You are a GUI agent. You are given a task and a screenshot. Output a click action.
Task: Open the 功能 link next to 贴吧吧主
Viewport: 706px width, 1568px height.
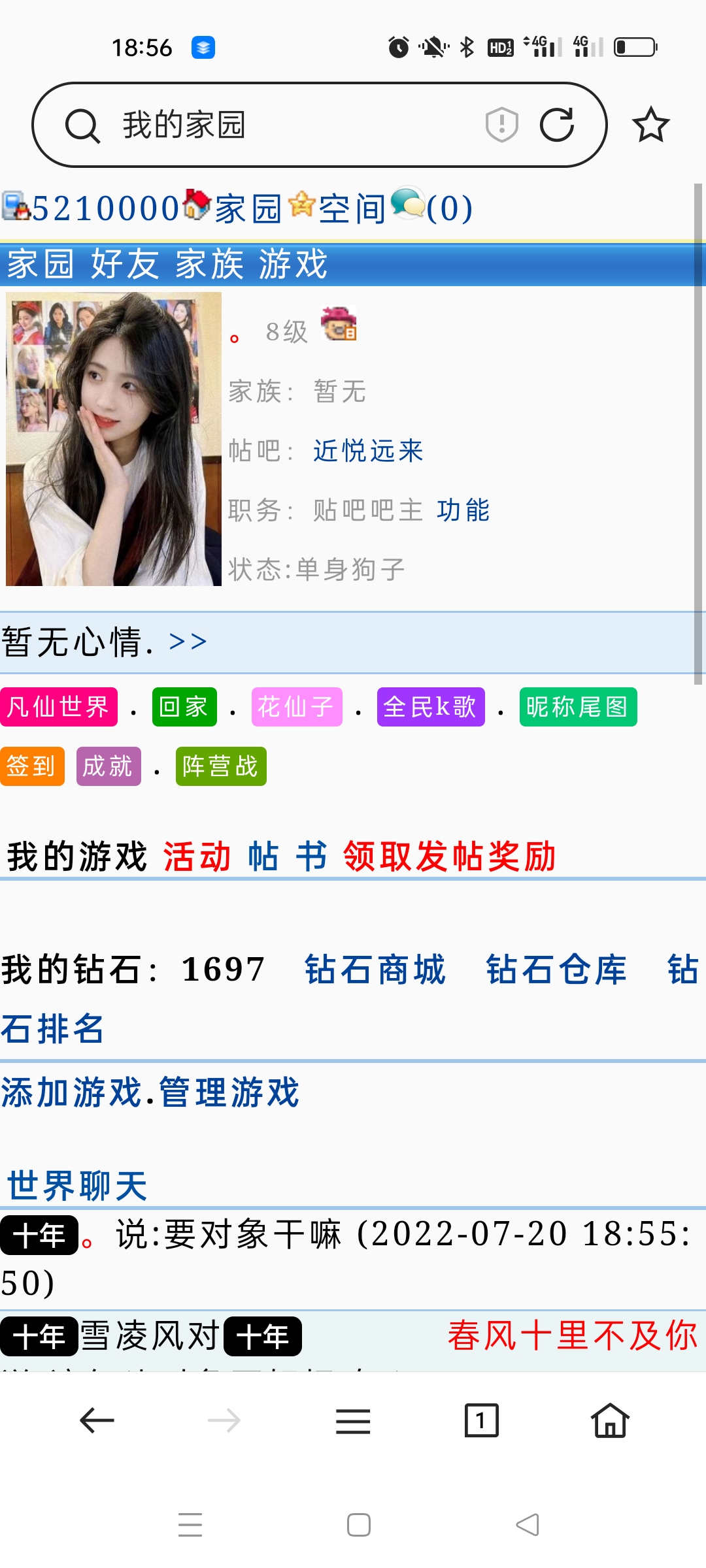tap(463, 510)
